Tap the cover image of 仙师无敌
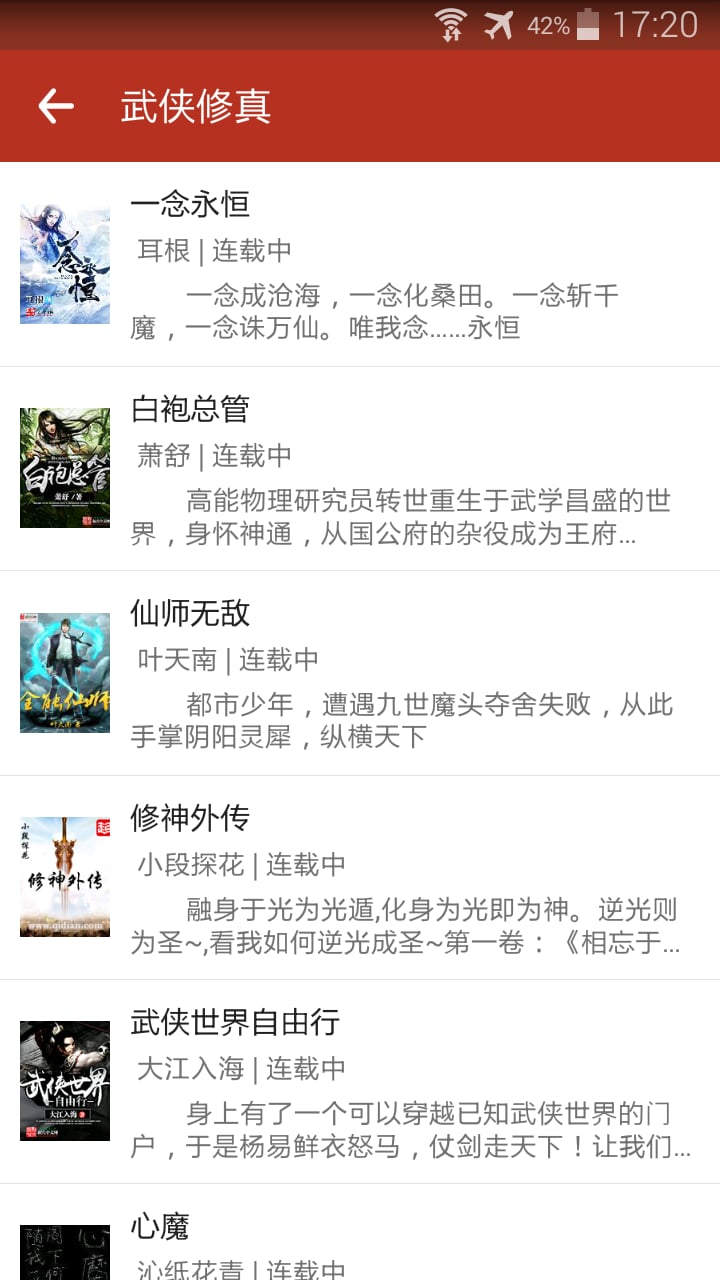720x1280 pixels. click(x=64, y=672)
